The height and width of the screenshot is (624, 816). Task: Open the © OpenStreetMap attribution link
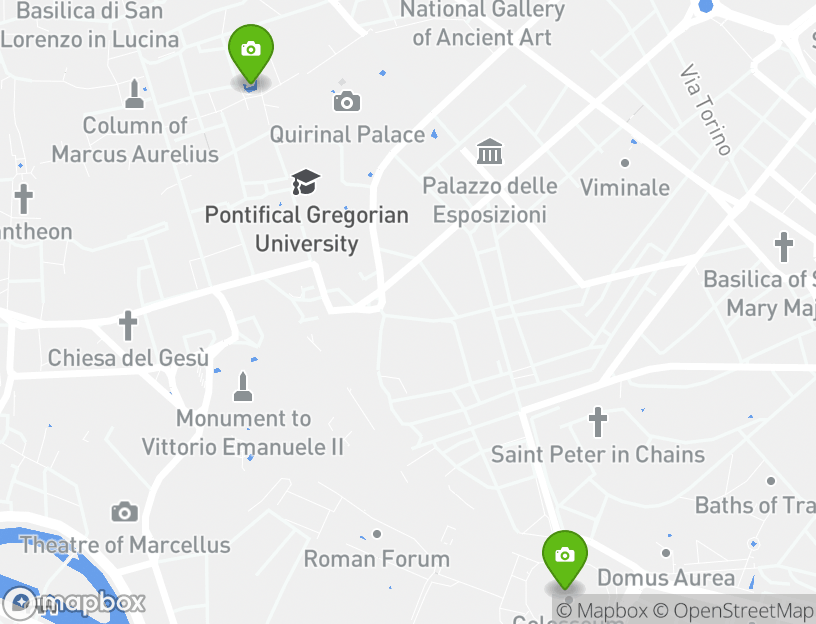(733, 610)
